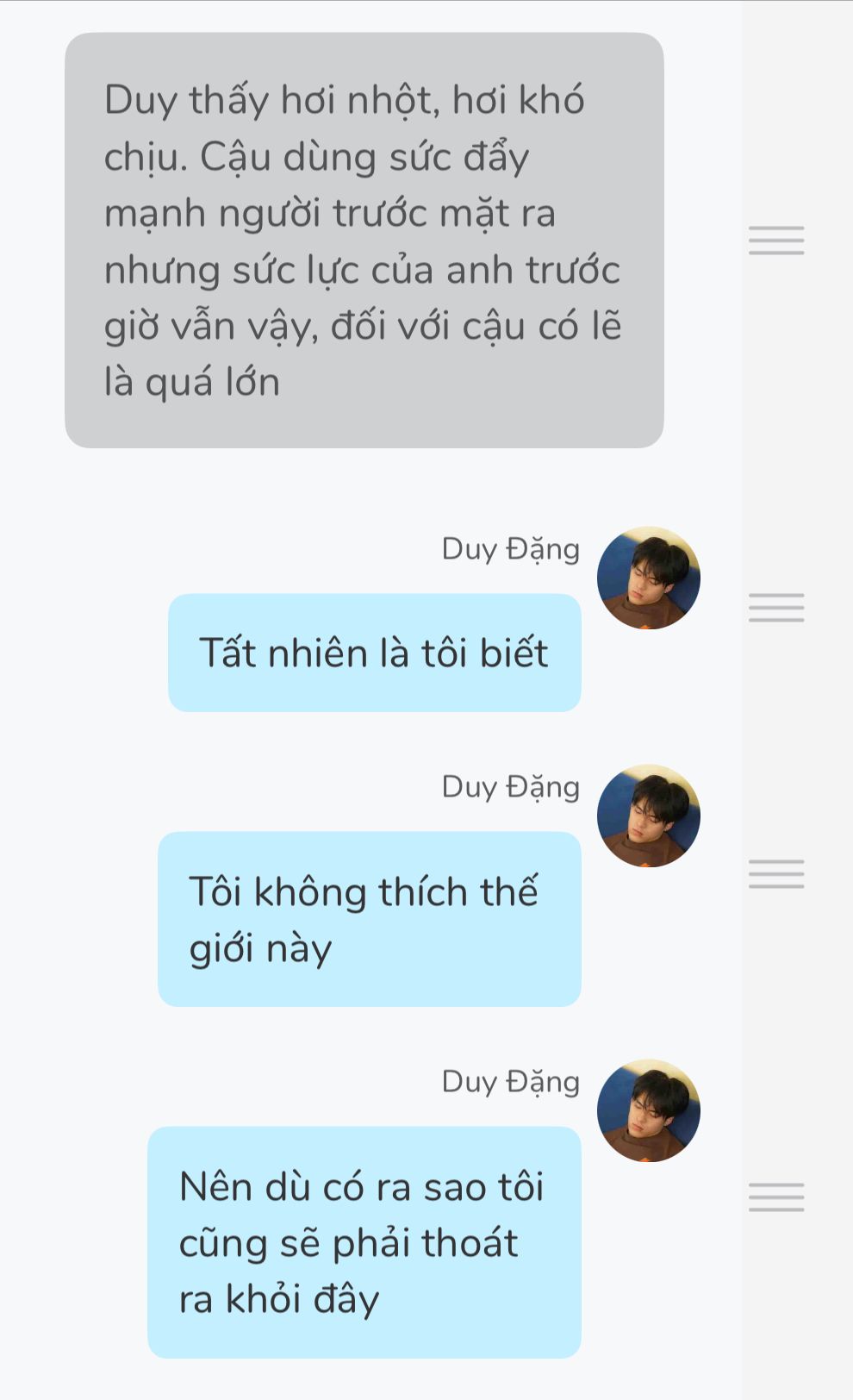The height and width of the screenshot is (1400, 853).
Task: Tap the reorder handle beside the narration block
Action: pyautogui.click(x=776, y=241)
